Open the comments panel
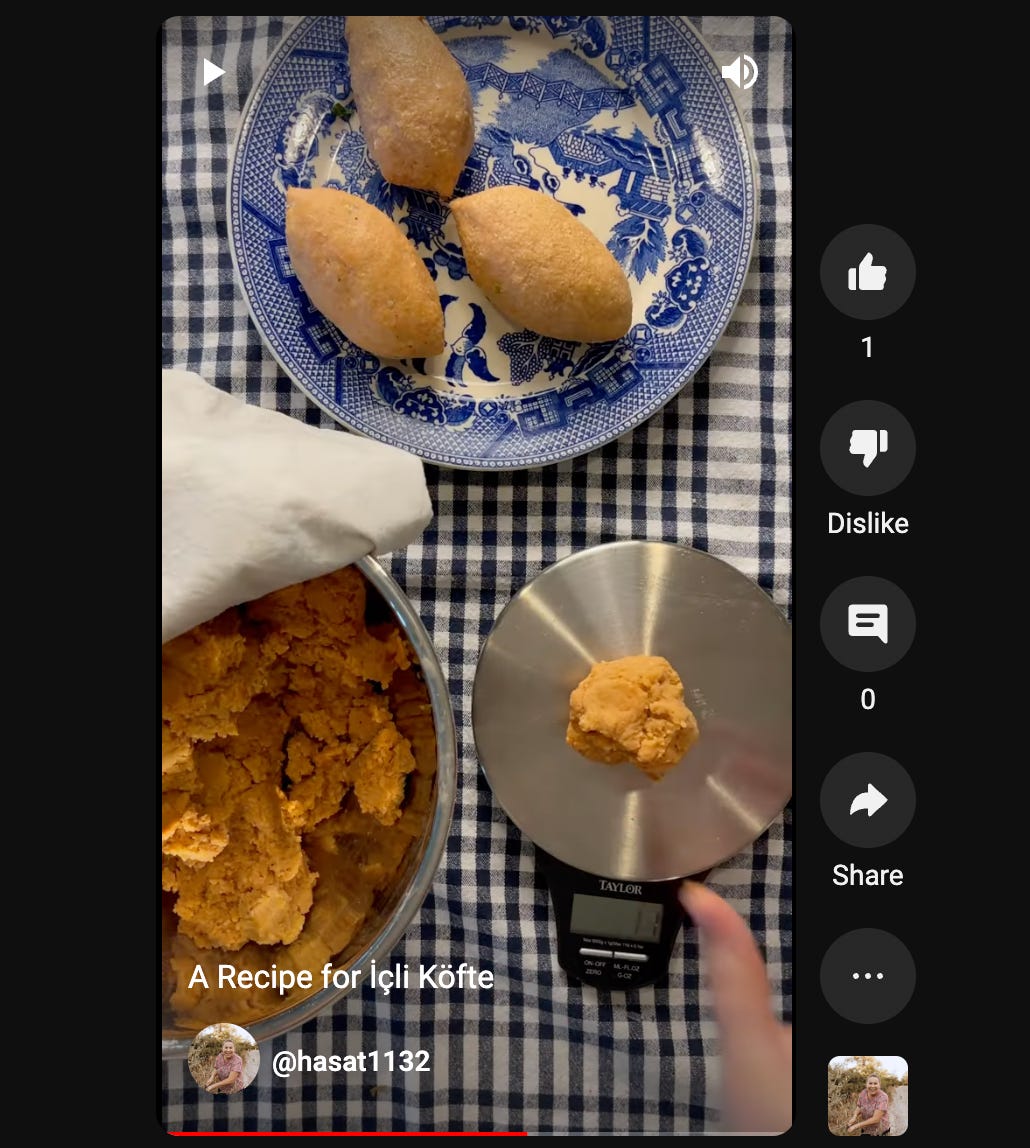 867,624
